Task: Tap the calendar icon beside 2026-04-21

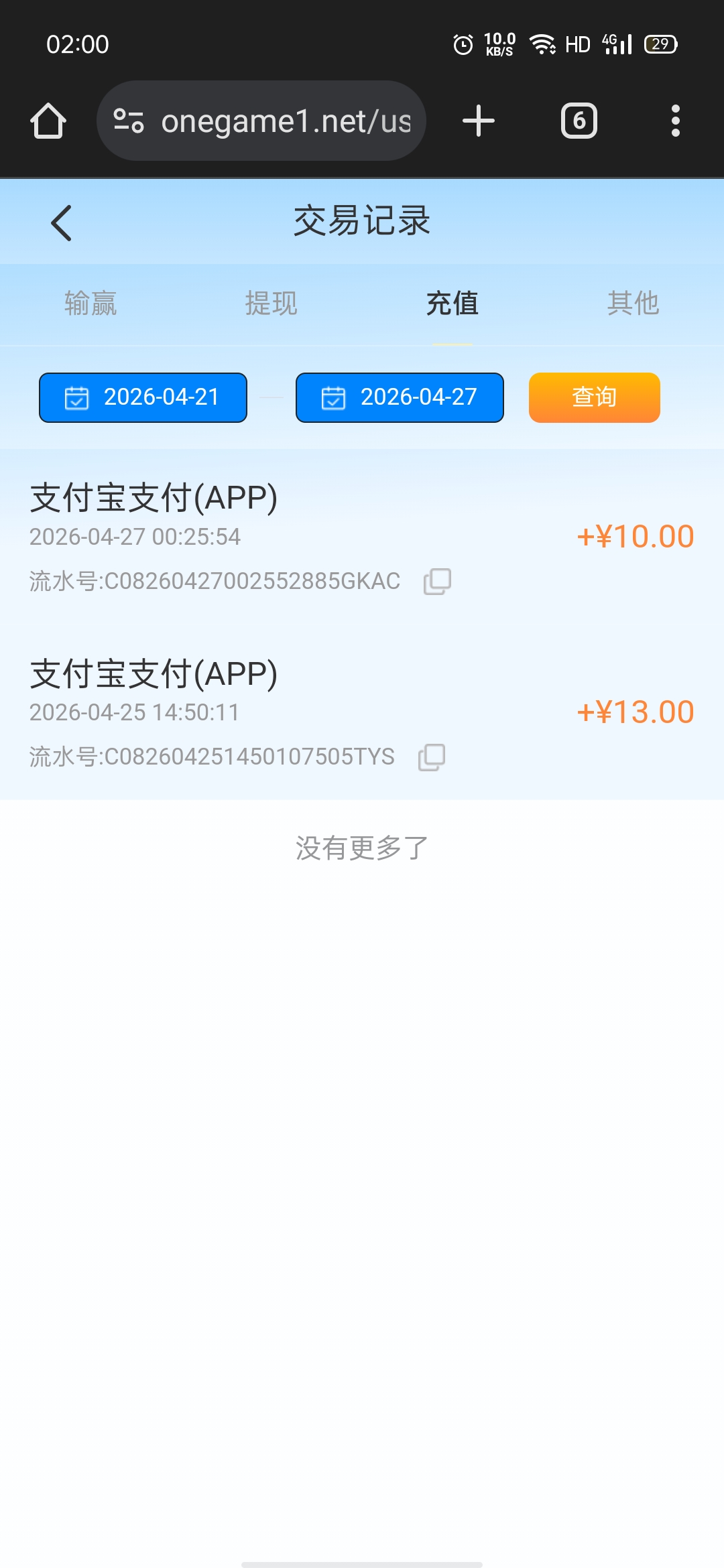Action: pos(76,397)
